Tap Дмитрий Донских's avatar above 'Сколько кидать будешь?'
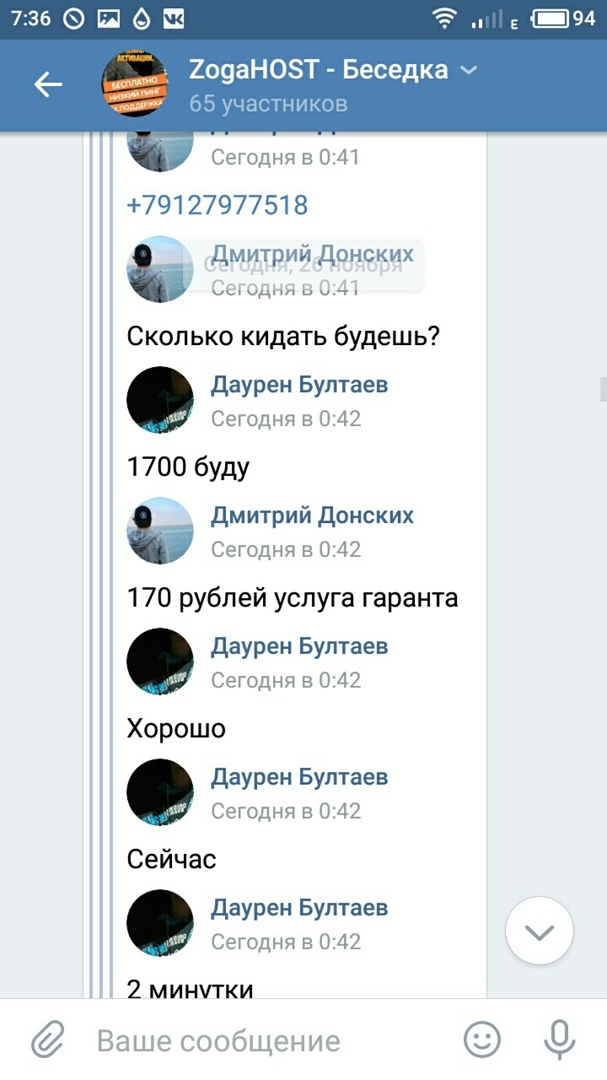Screen dimensions: 607x1080 pyautogui.click(x=160, y=269)
